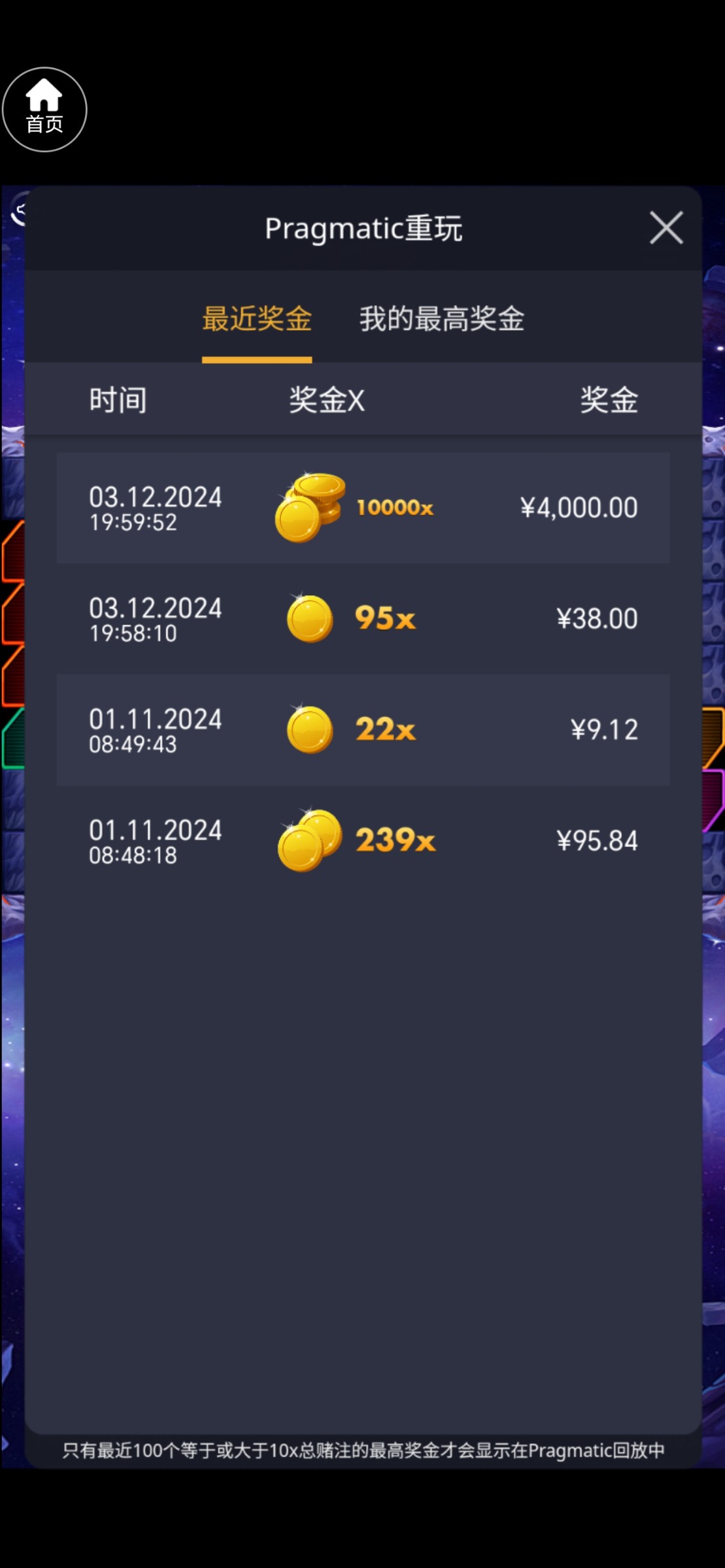Open the 22x replay of ¥9.12

(363, 730)
